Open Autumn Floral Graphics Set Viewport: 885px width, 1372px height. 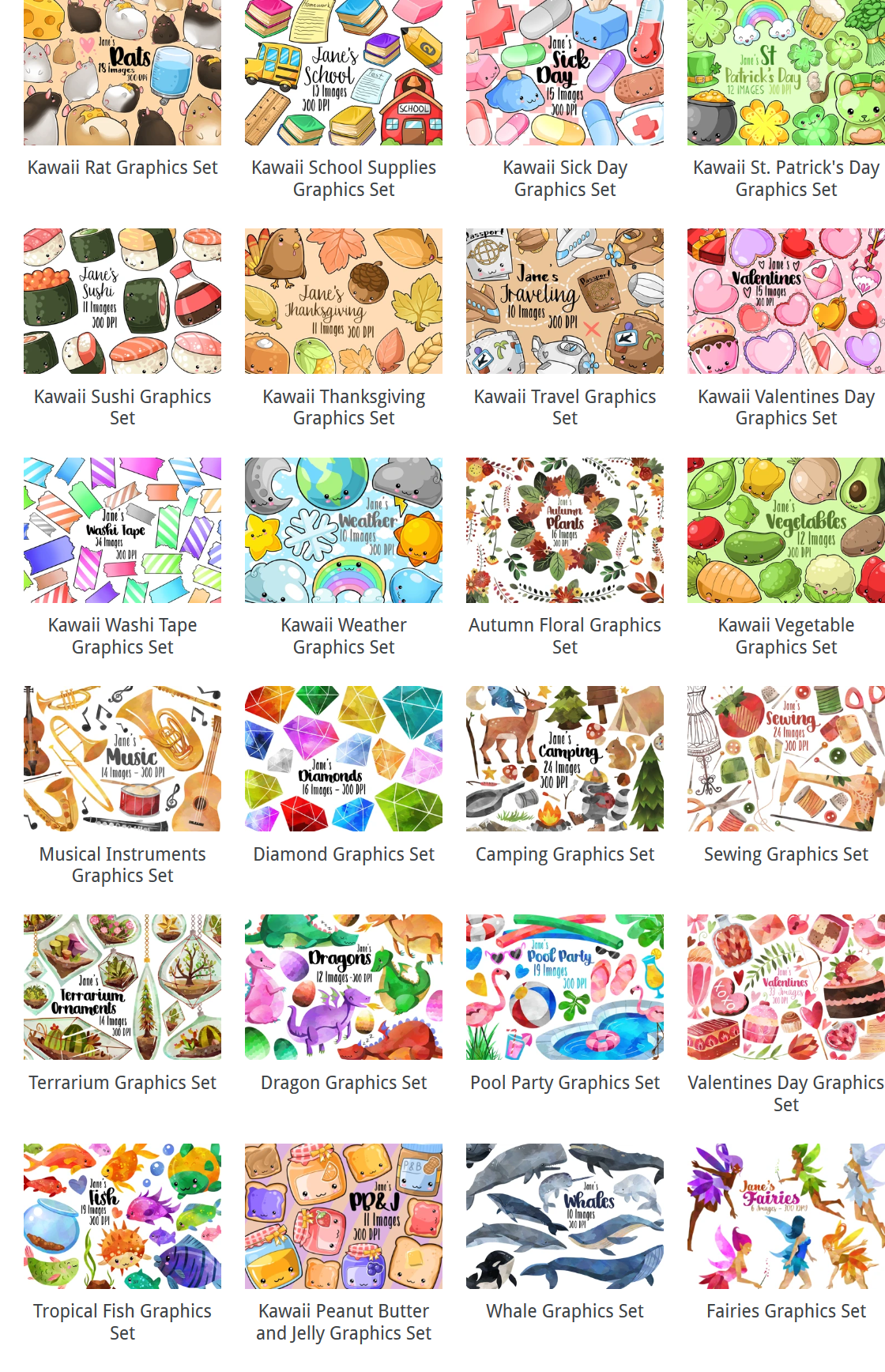coord(565,530)
